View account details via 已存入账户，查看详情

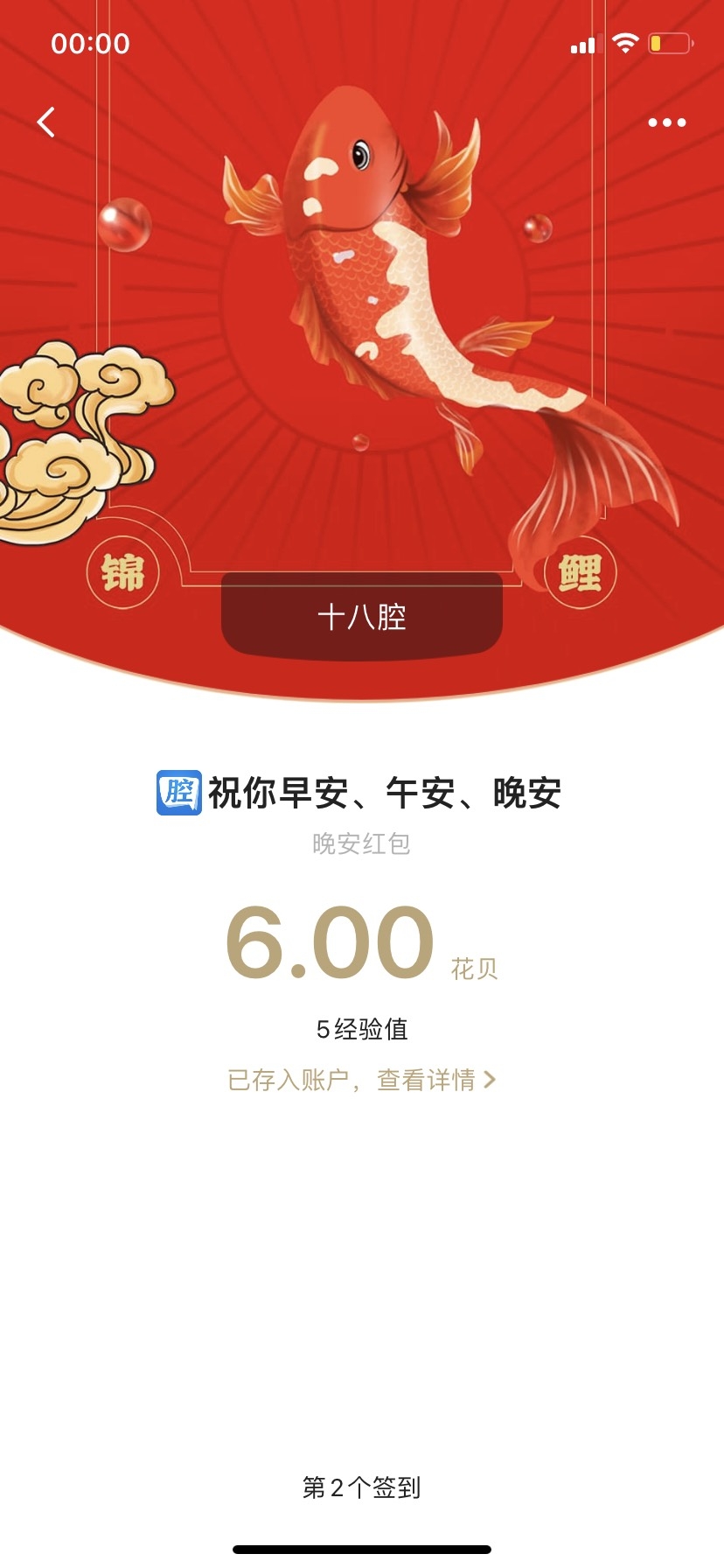click(x=361, y=1080)
